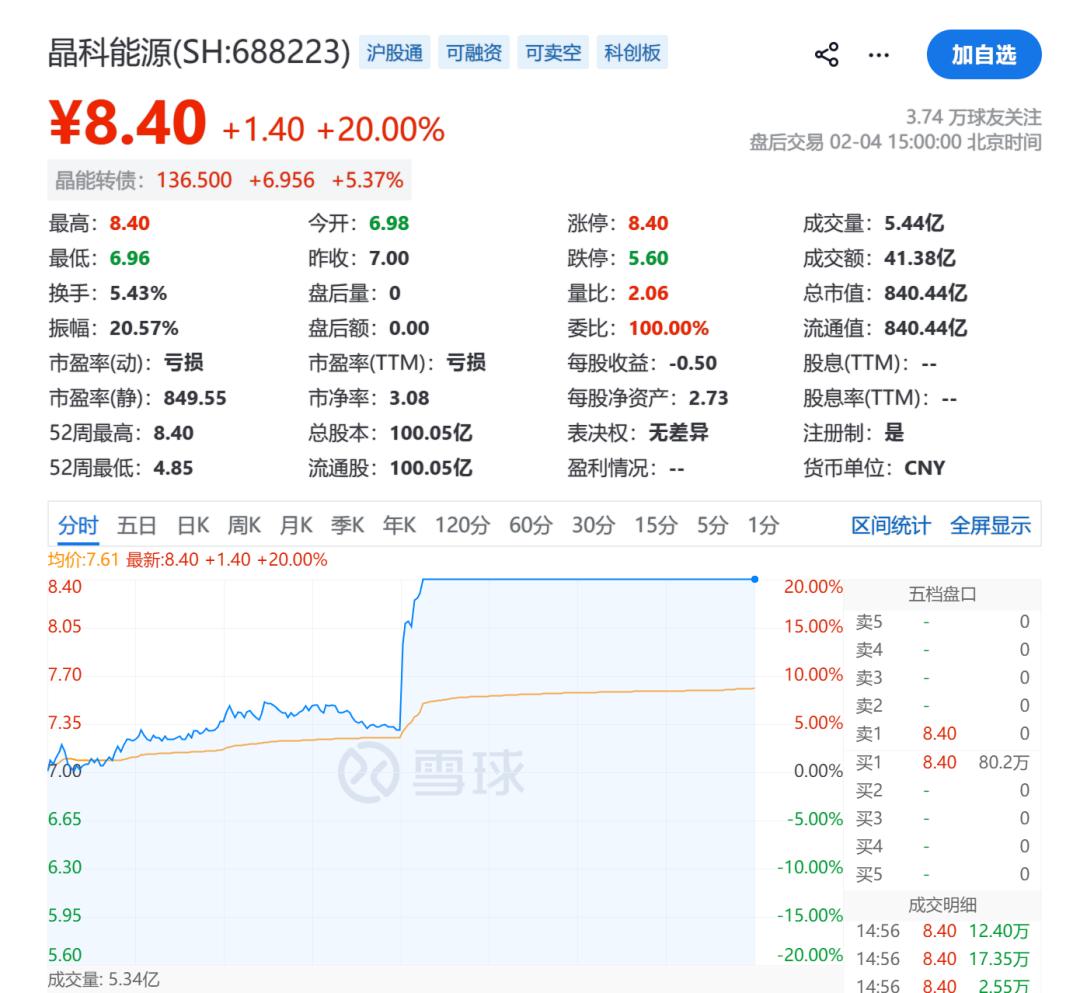The width and height of the screenshot is (1080, 993).
Task: Open 区间统计 range statistics
Action: pos(891,525)
